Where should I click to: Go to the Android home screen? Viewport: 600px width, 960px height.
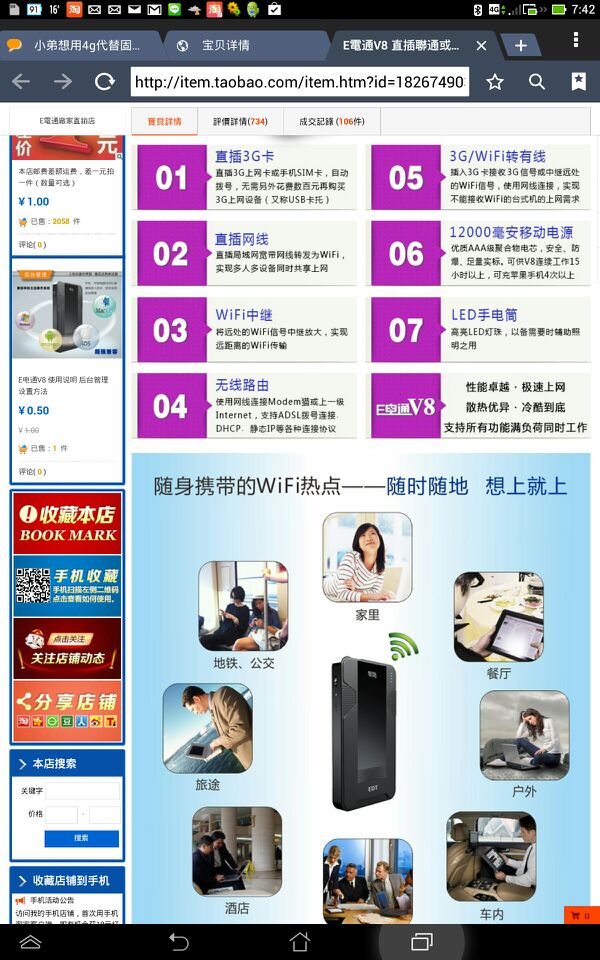coord(299,941)
